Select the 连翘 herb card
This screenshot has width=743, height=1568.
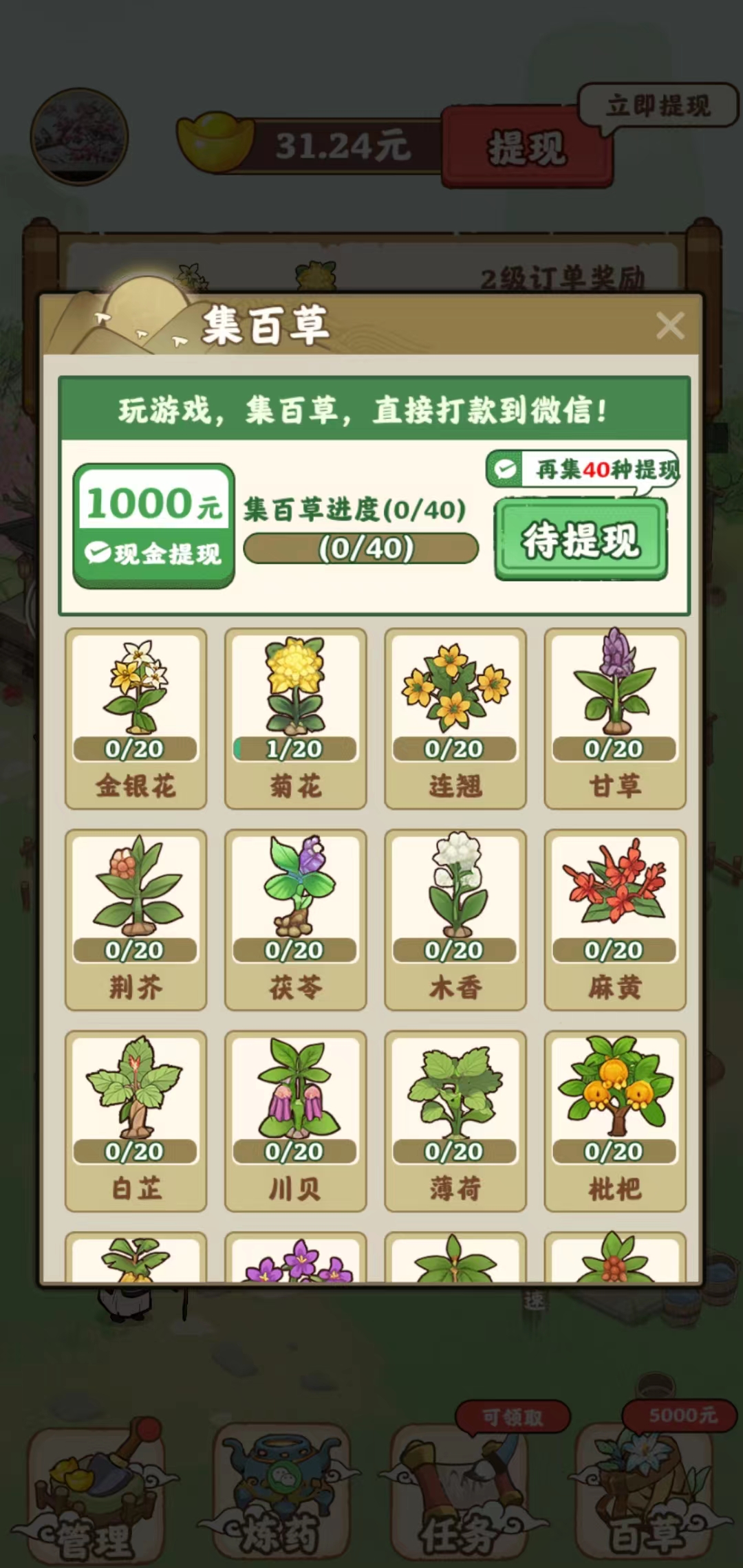coord(455,718)
